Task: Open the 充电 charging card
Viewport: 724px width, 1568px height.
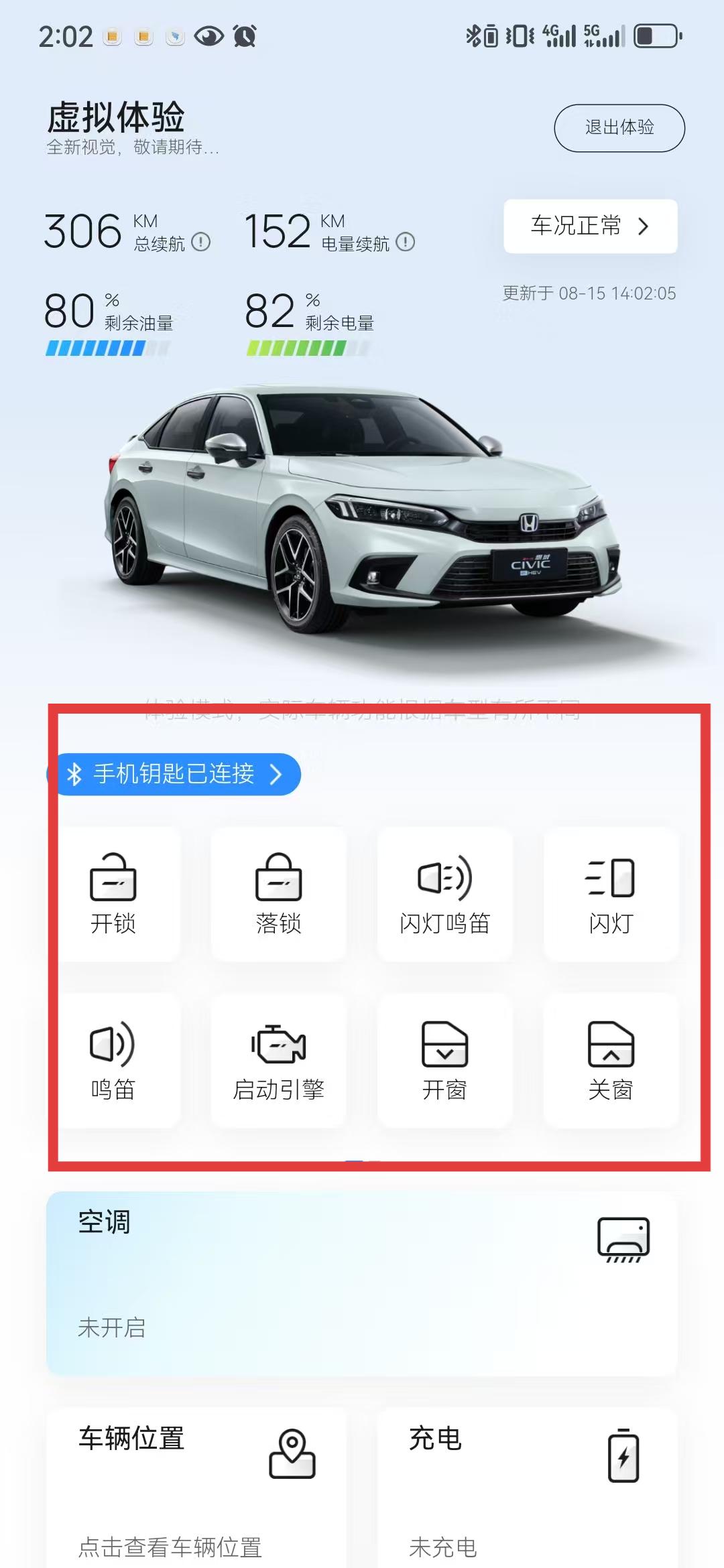Action: pos(528,1488)
